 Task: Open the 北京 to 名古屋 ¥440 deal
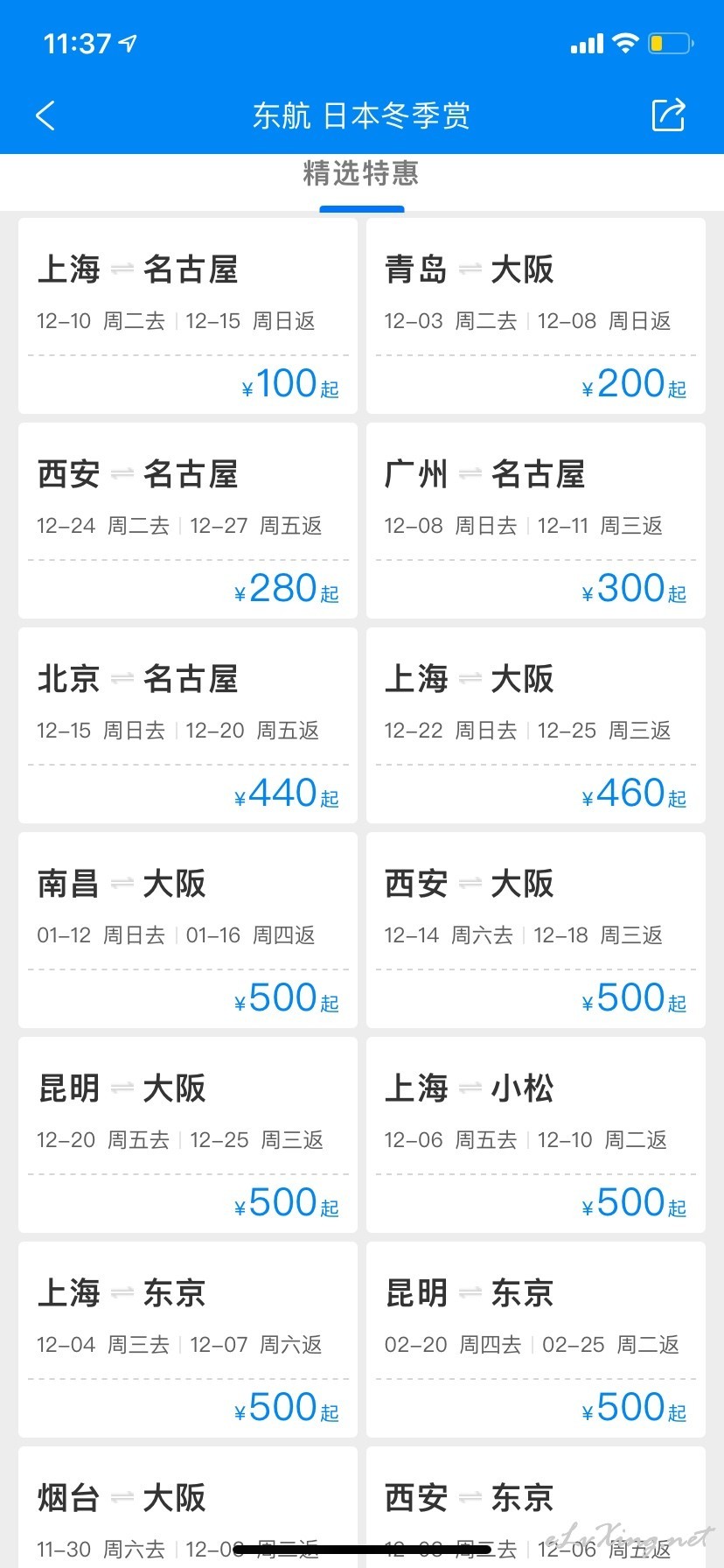coord(188,725)
